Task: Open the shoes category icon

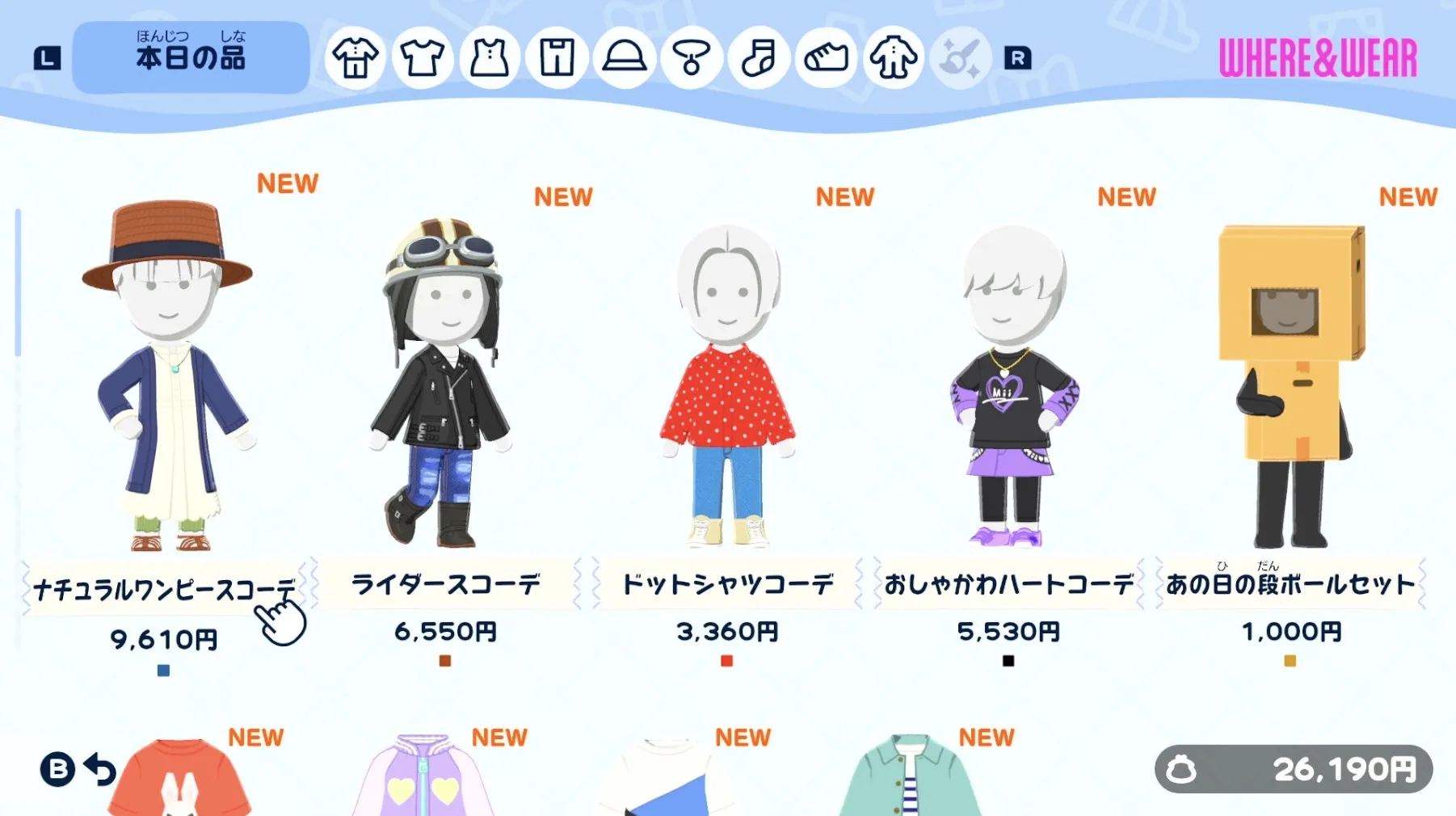Action: tap(826, 57)
